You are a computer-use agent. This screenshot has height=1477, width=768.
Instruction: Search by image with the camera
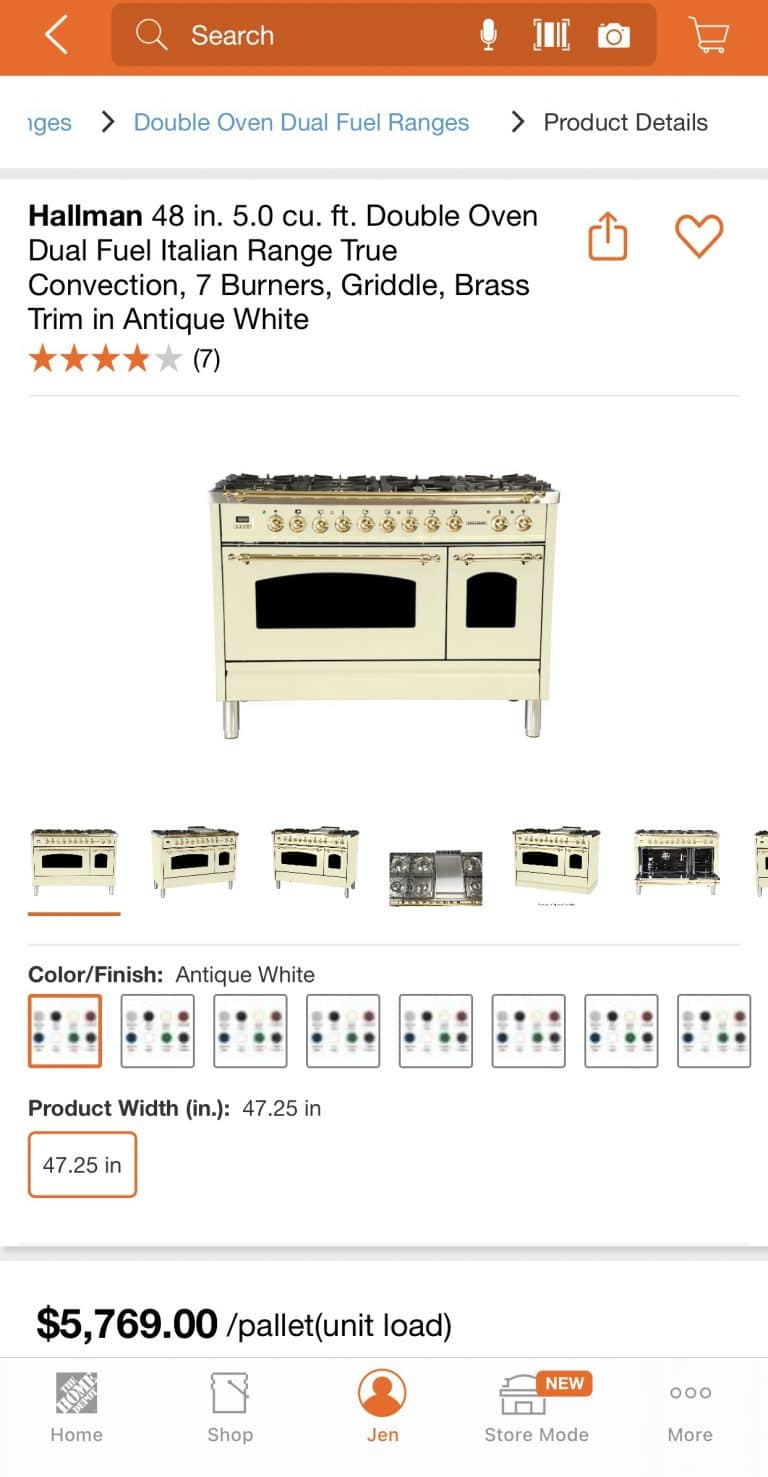[x=614, y=36]
